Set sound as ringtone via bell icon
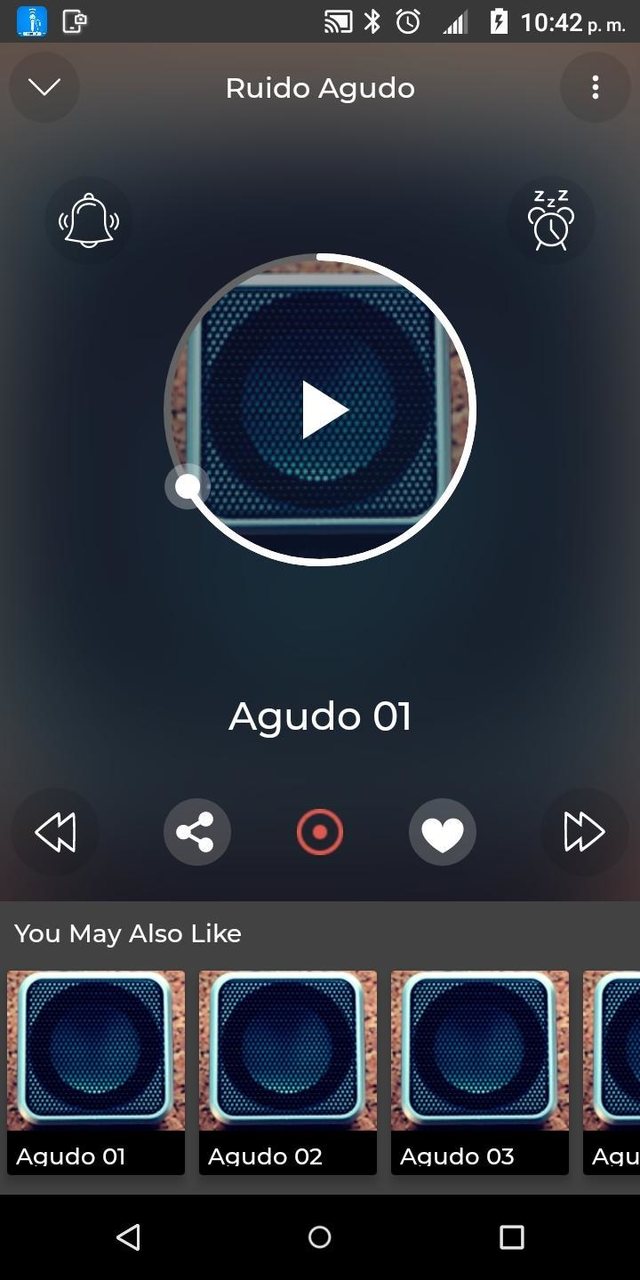Screen dimensions: 640x1280 point(88,221)
